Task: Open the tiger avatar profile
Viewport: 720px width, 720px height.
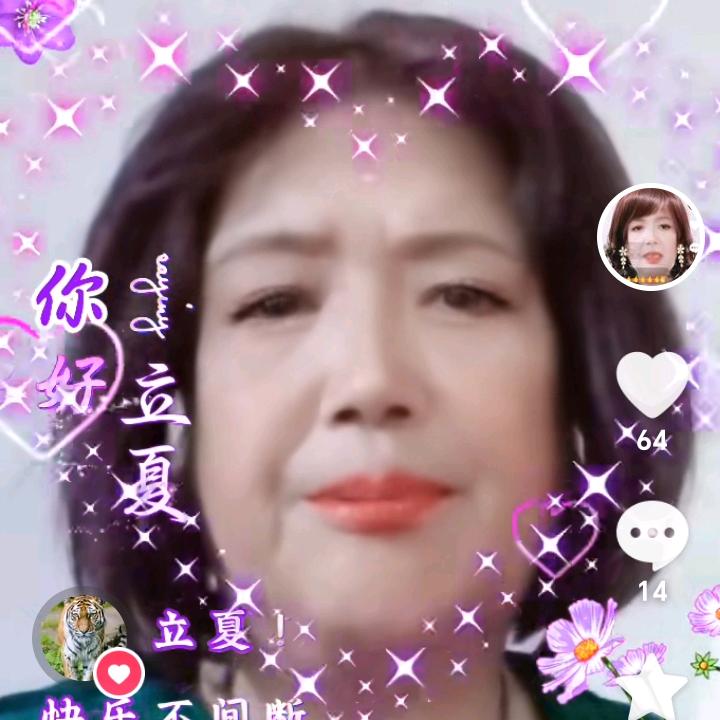Action: 80,632
